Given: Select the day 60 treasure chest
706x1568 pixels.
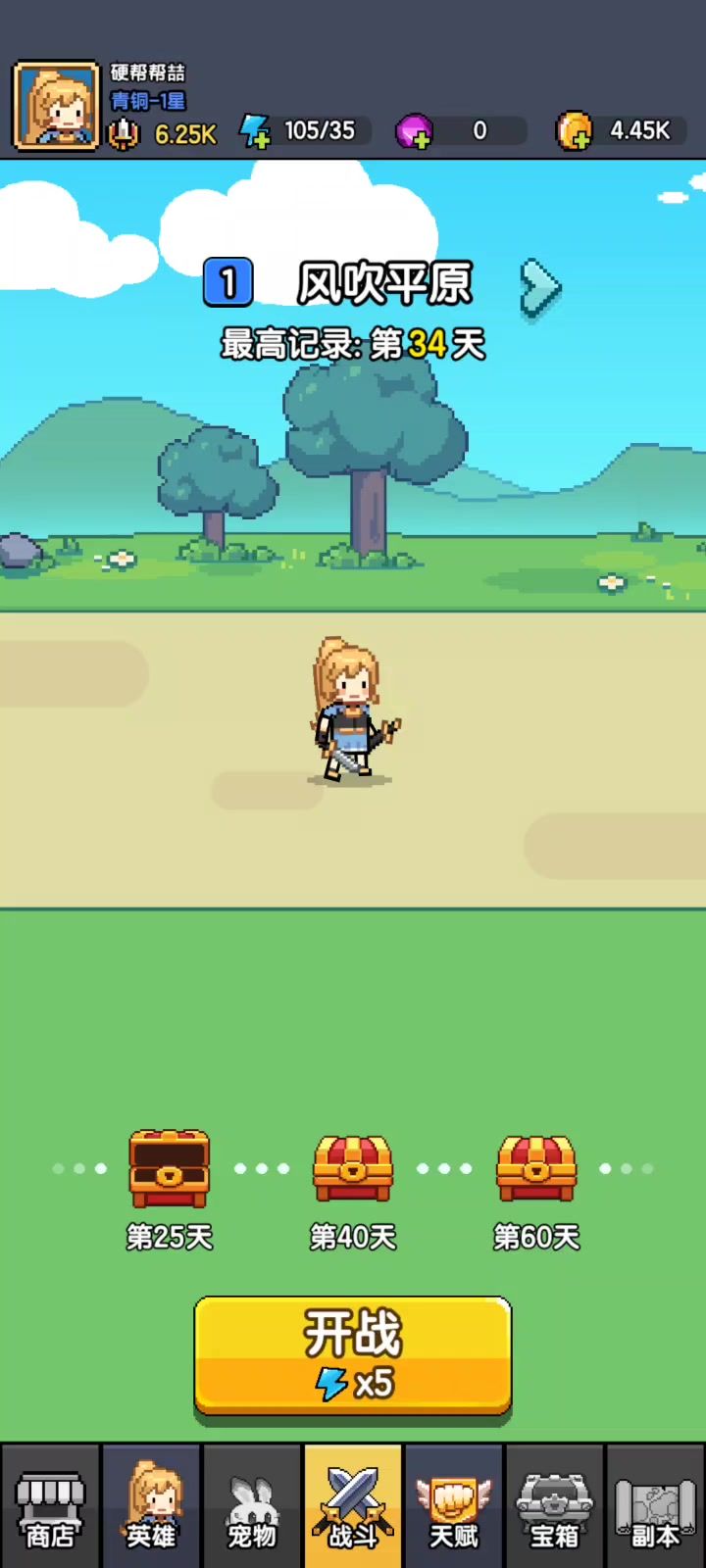Looking at the screenshot, I should (536, 1168).
